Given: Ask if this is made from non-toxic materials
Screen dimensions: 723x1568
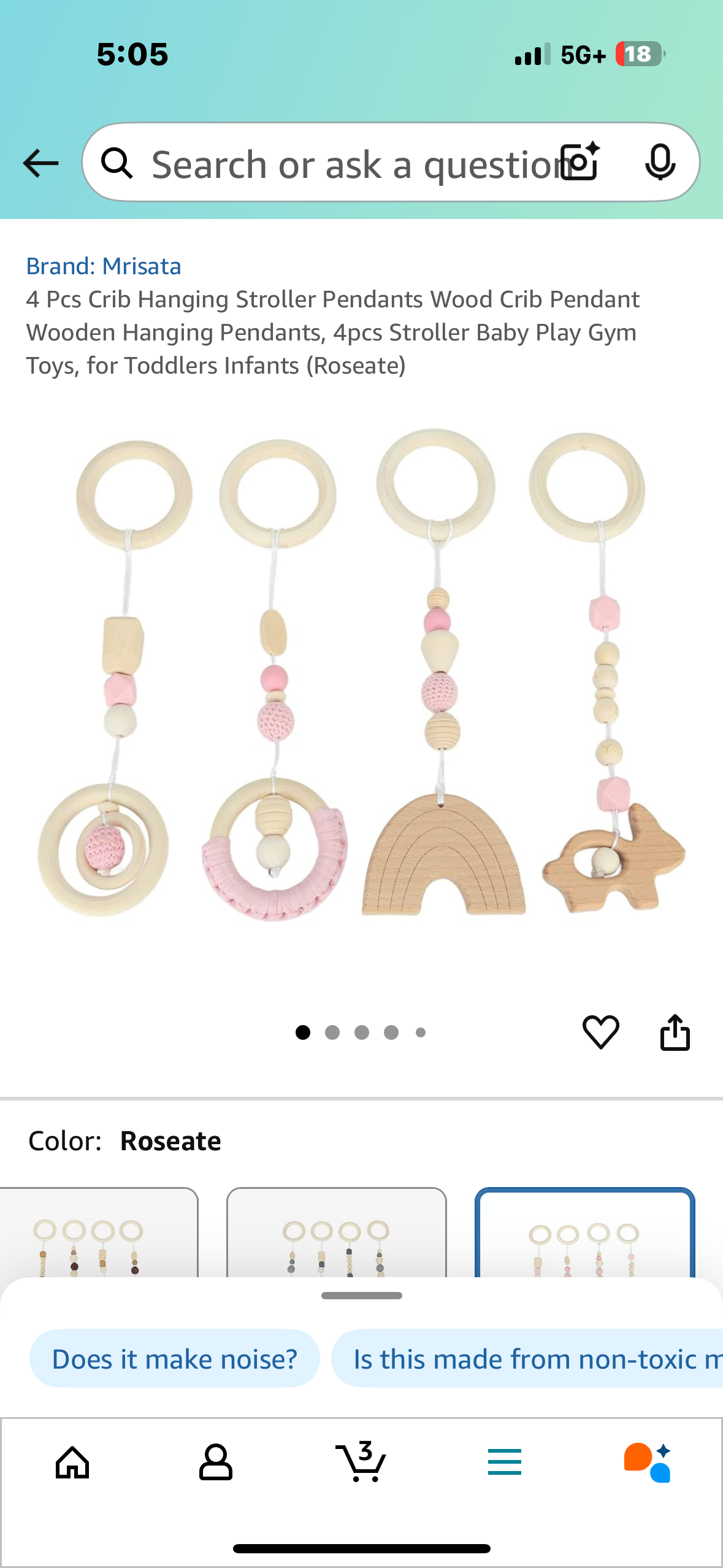Looking at the screenshot, I should pyautogui.click(x=527, y=1359).
